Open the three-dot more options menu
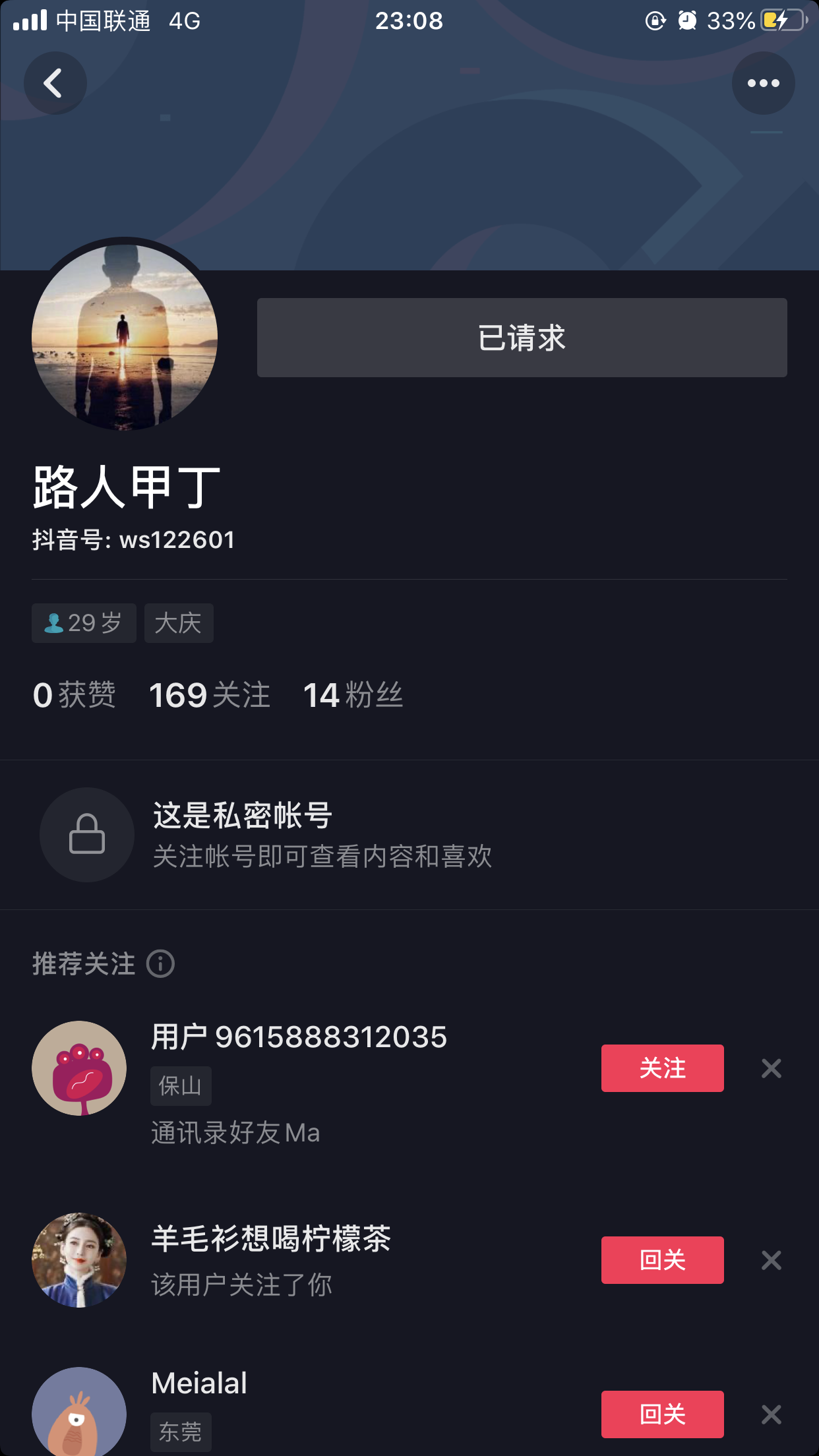This screenshot has width=819, height=1456. point(763,83)
